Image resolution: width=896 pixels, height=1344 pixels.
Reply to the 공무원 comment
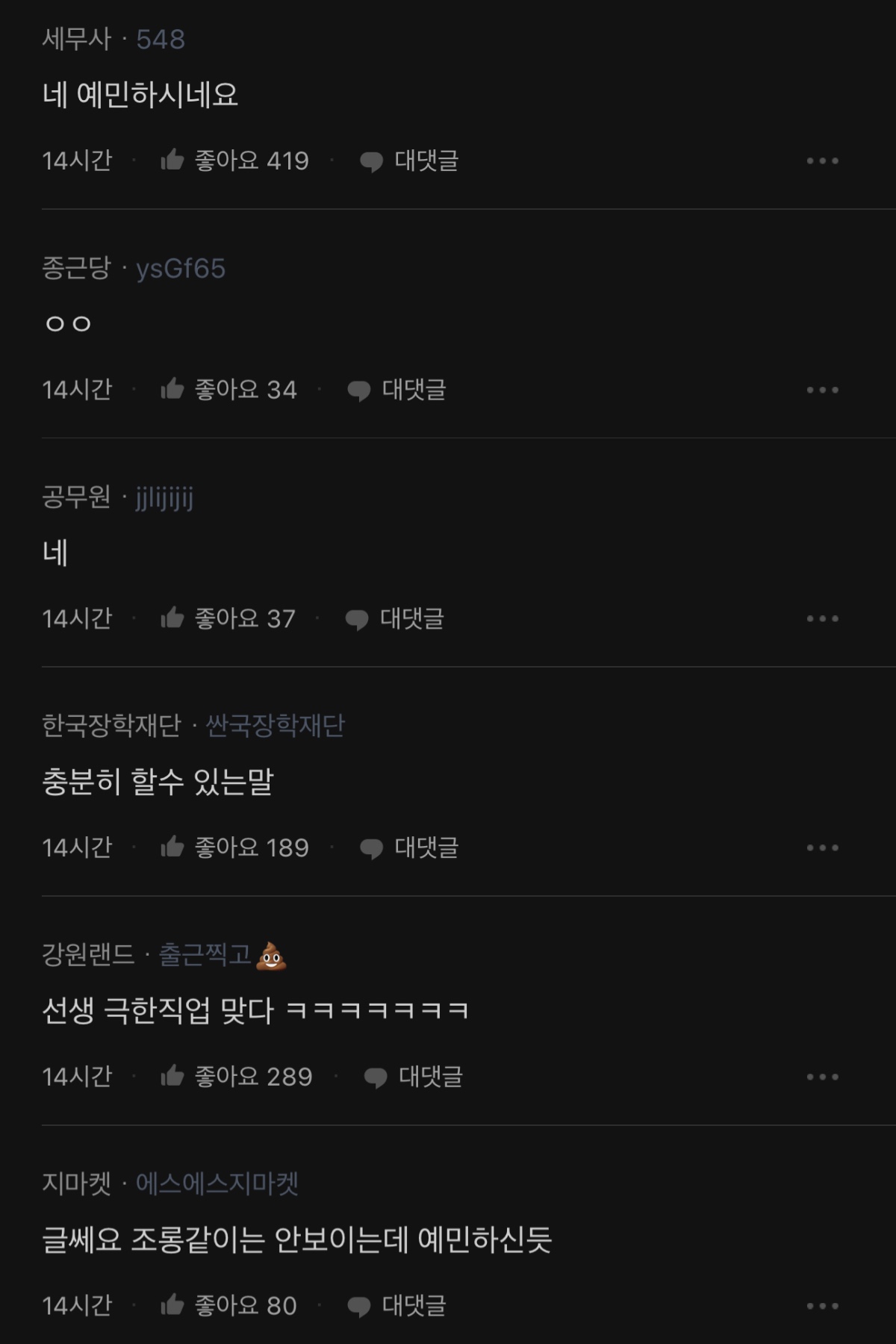[394, 618]
